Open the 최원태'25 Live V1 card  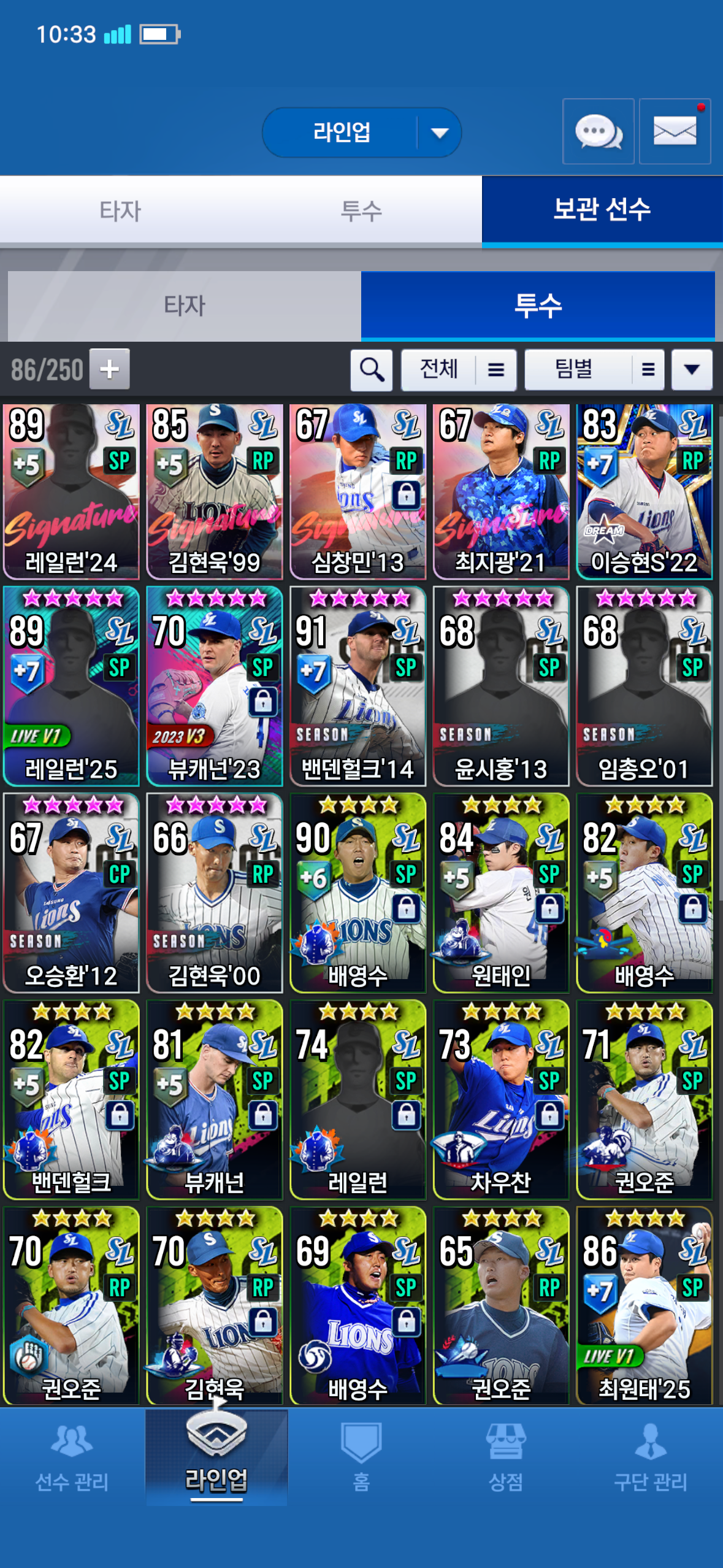point(644,1305)
